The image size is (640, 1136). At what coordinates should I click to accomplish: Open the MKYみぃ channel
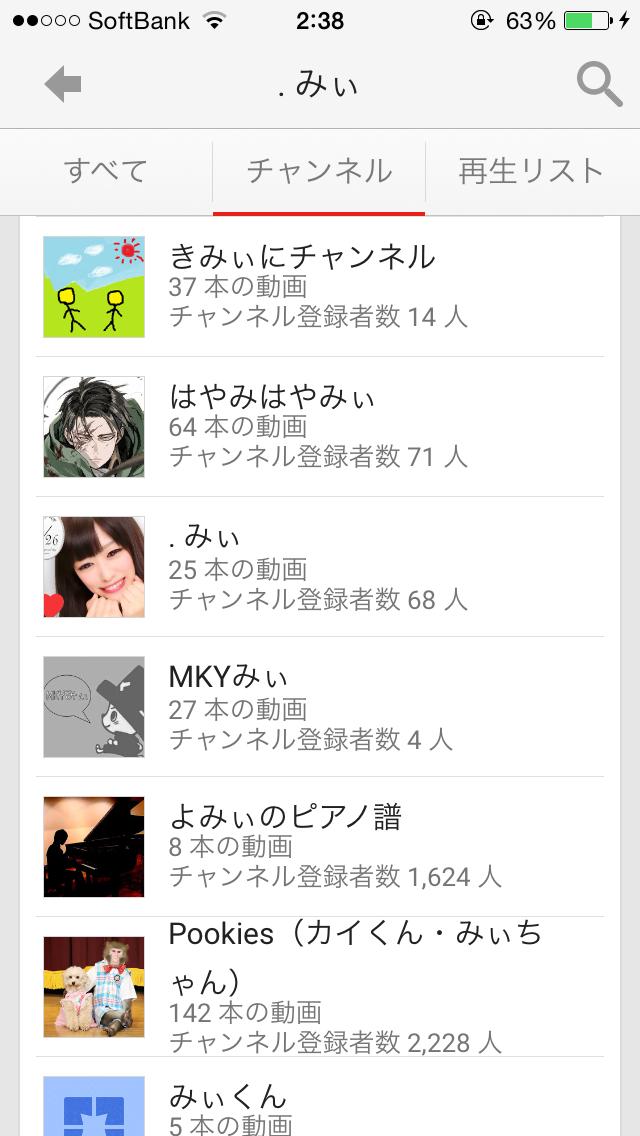(320, 707)
